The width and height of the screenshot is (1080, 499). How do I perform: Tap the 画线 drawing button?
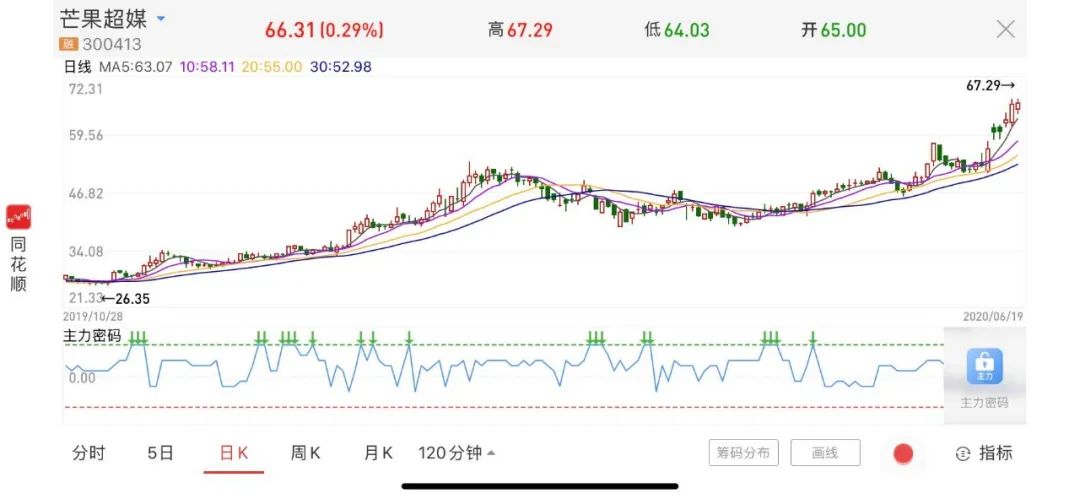tap(825, 453)
